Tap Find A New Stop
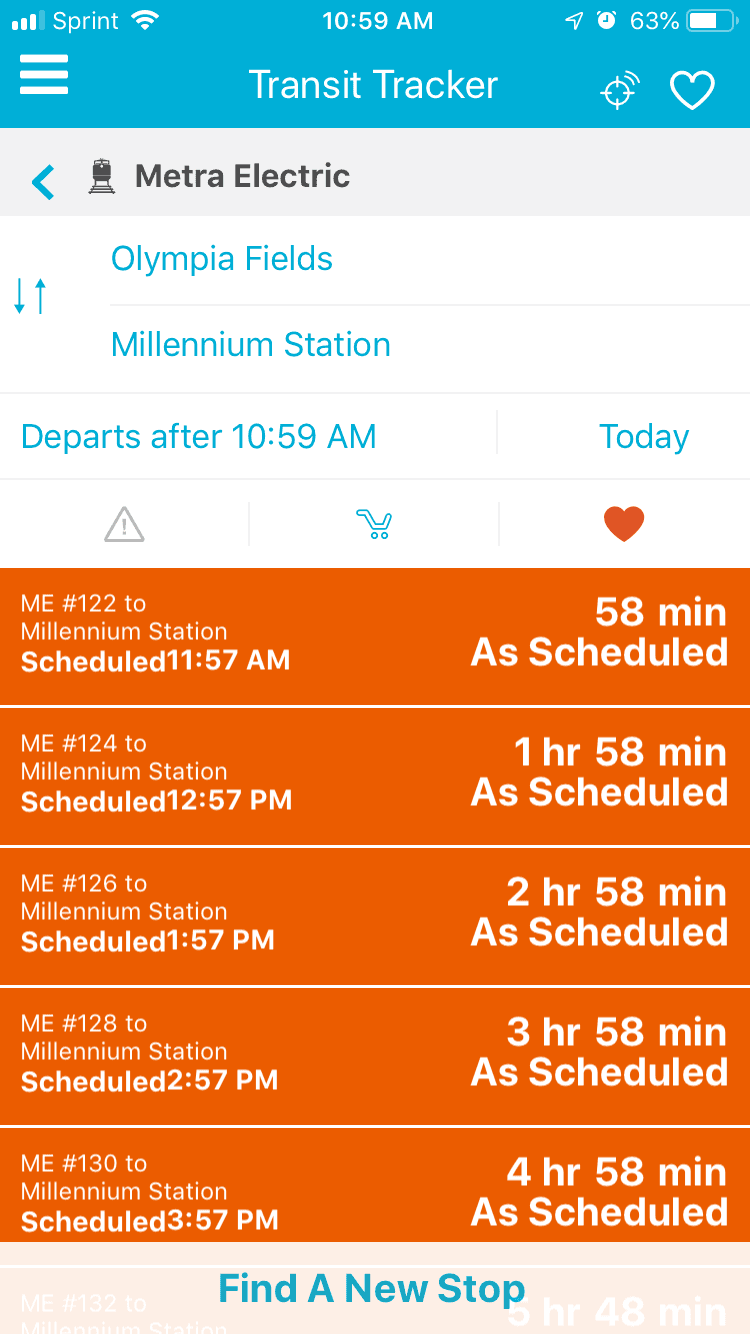The width and height of the screenshot is (750, 1334). 372,1288
